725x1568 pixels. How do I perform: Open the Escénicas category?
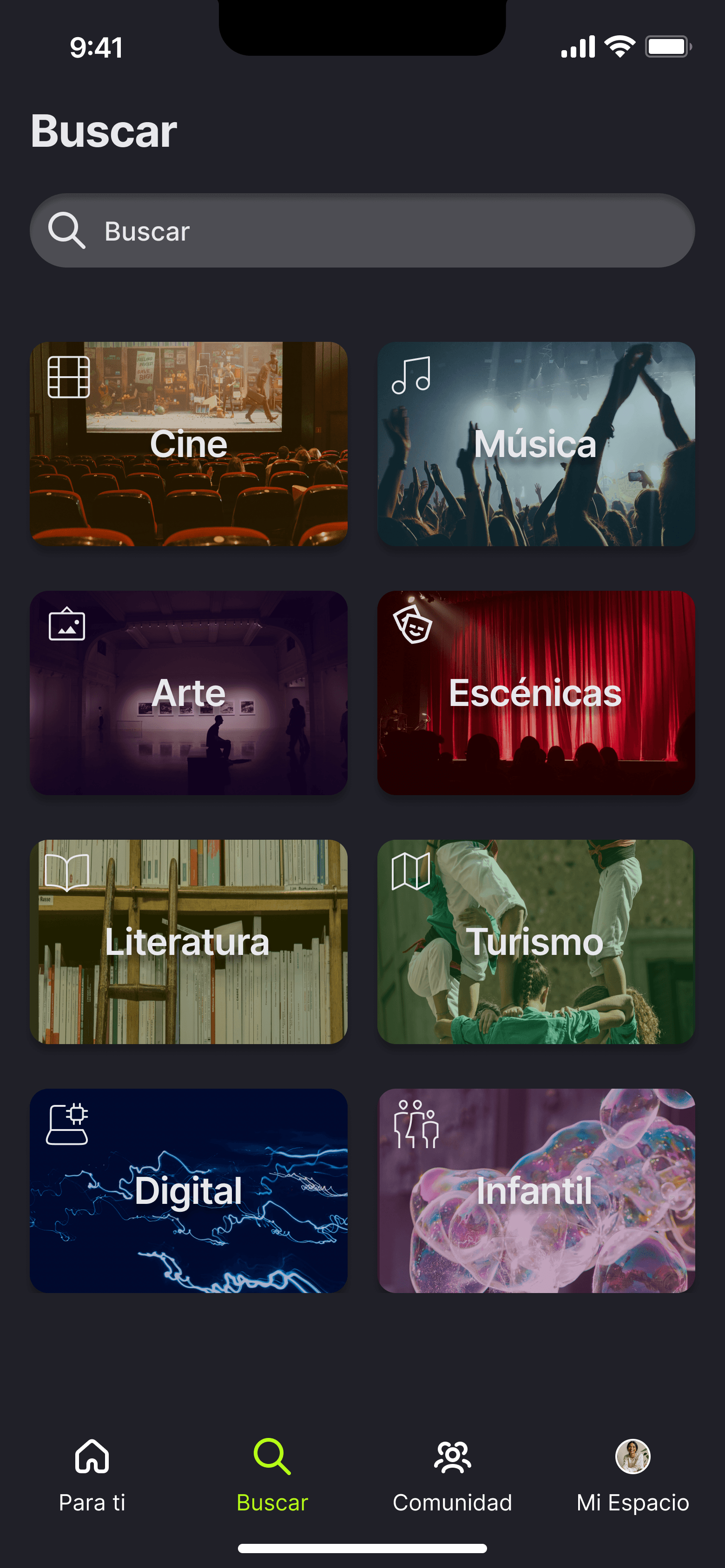pos(535,693)
